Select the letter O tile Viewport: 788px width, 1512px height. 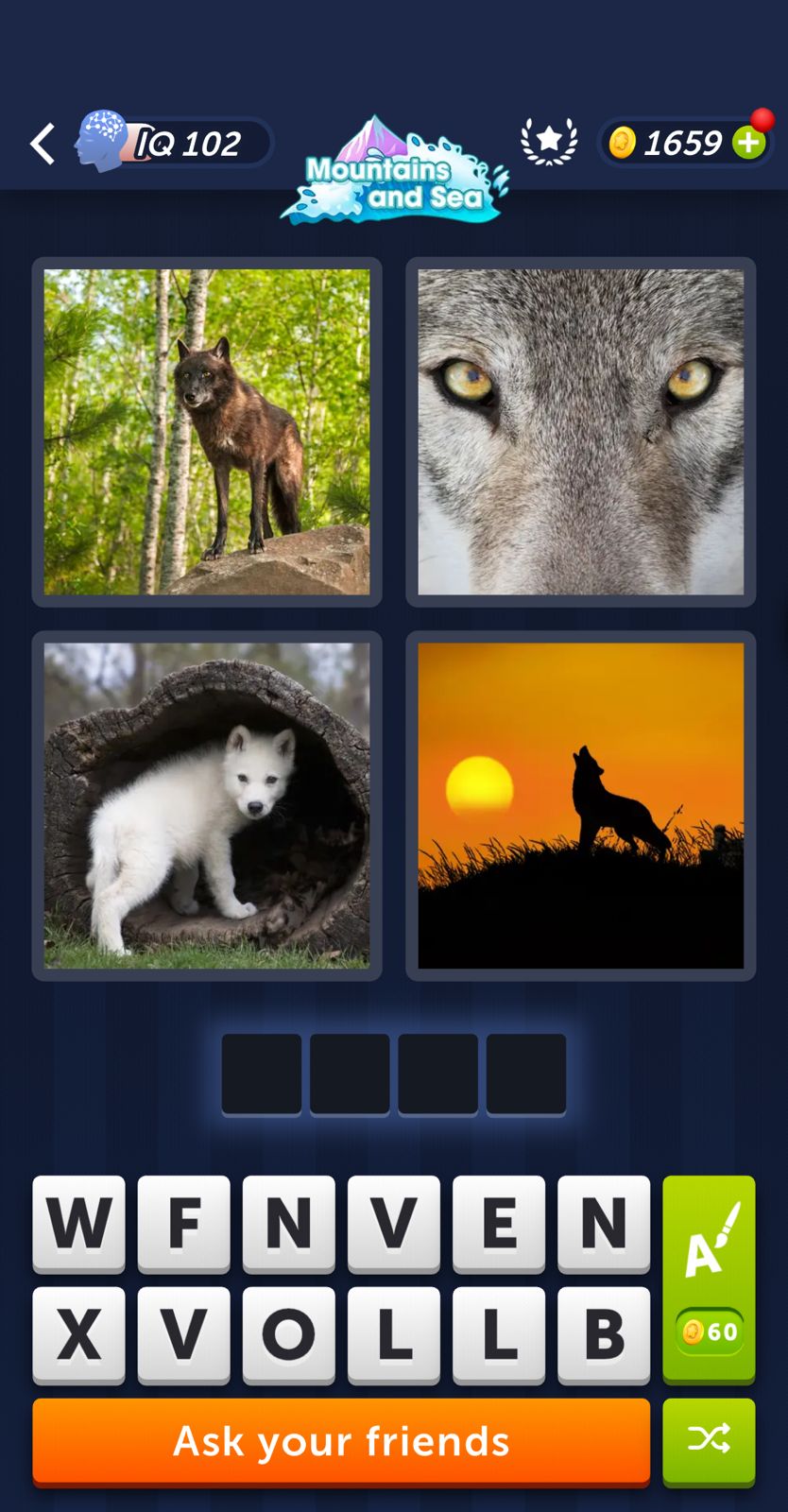coord(289,1334)
